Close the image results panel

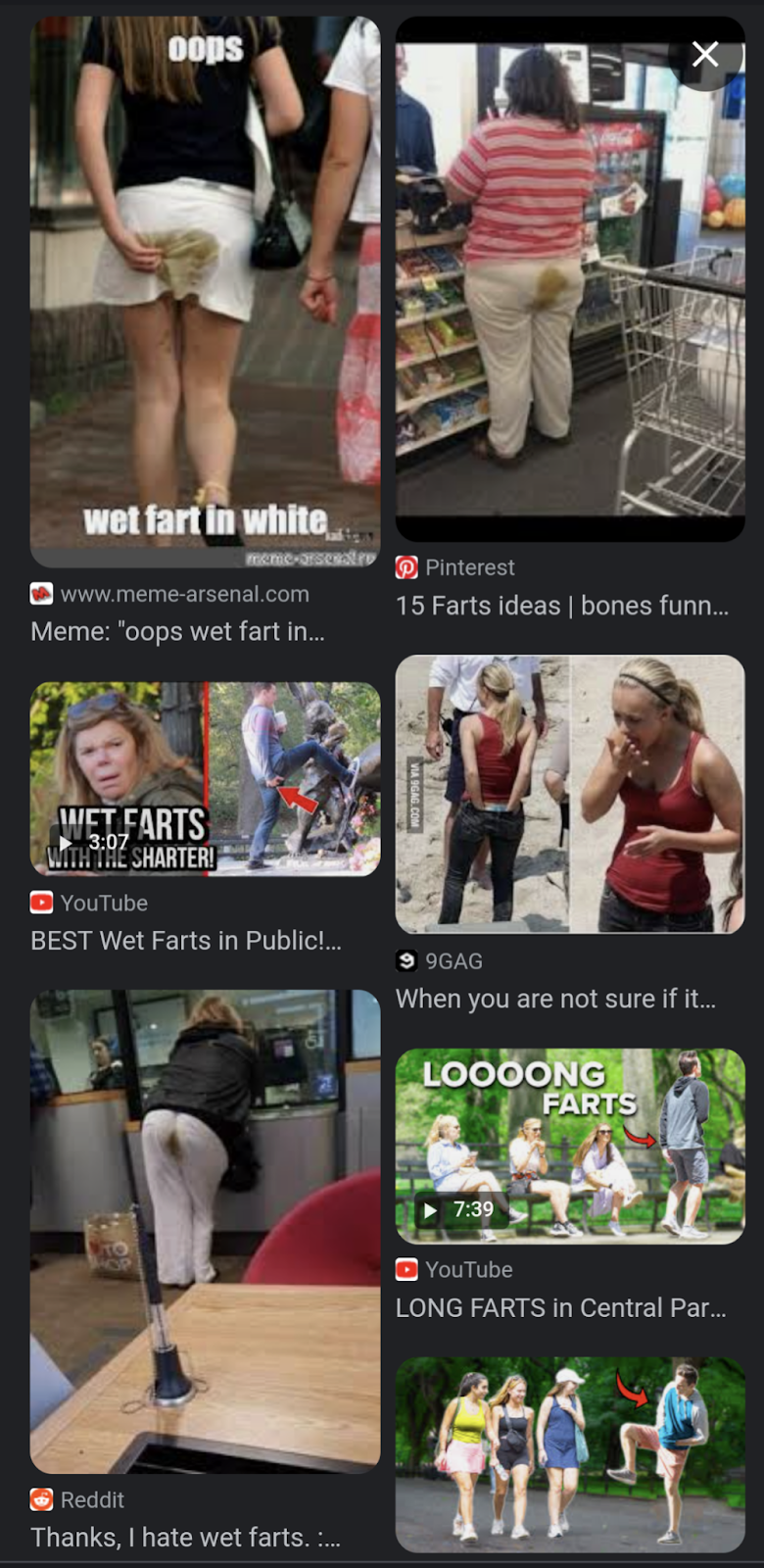pos(705,54)
